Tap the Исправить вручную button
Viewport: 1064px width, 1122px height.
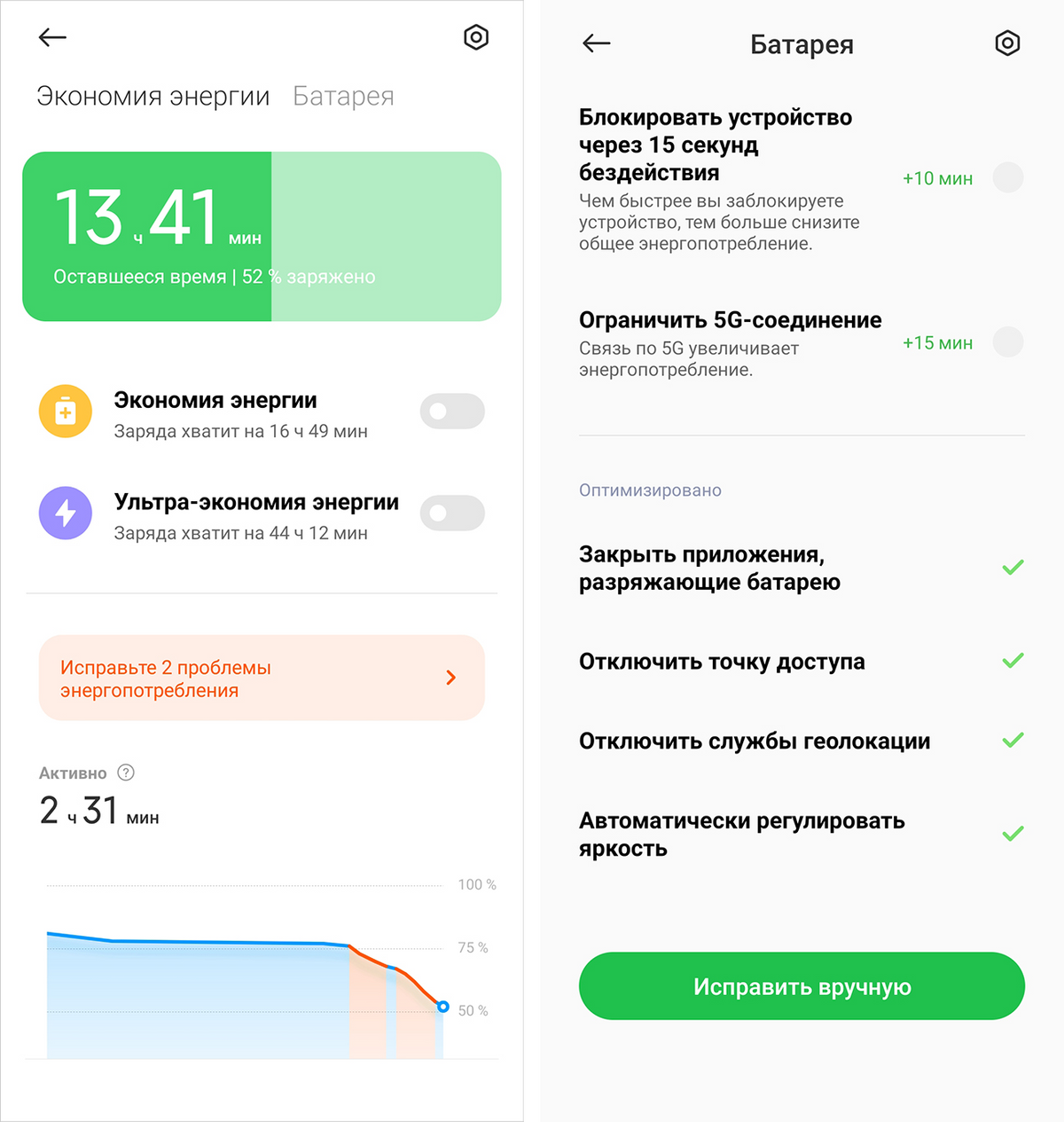point(802,986)
